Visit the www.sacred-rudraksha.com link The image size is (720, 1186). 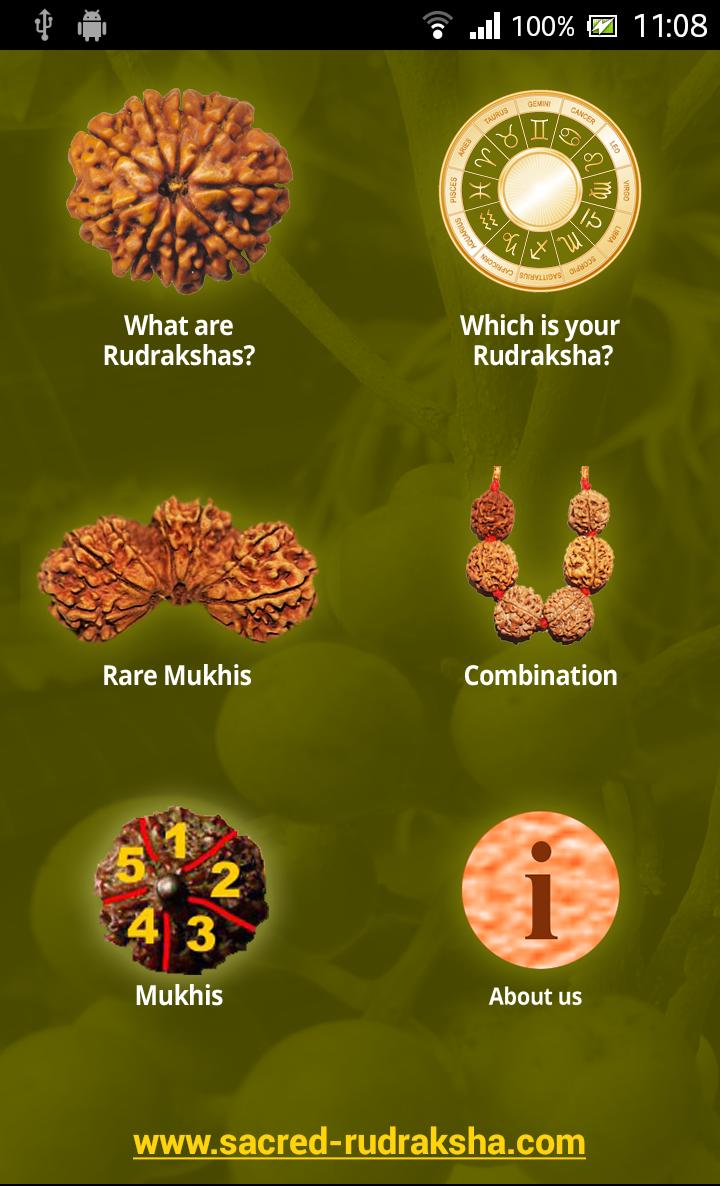tap(359, 1142)
